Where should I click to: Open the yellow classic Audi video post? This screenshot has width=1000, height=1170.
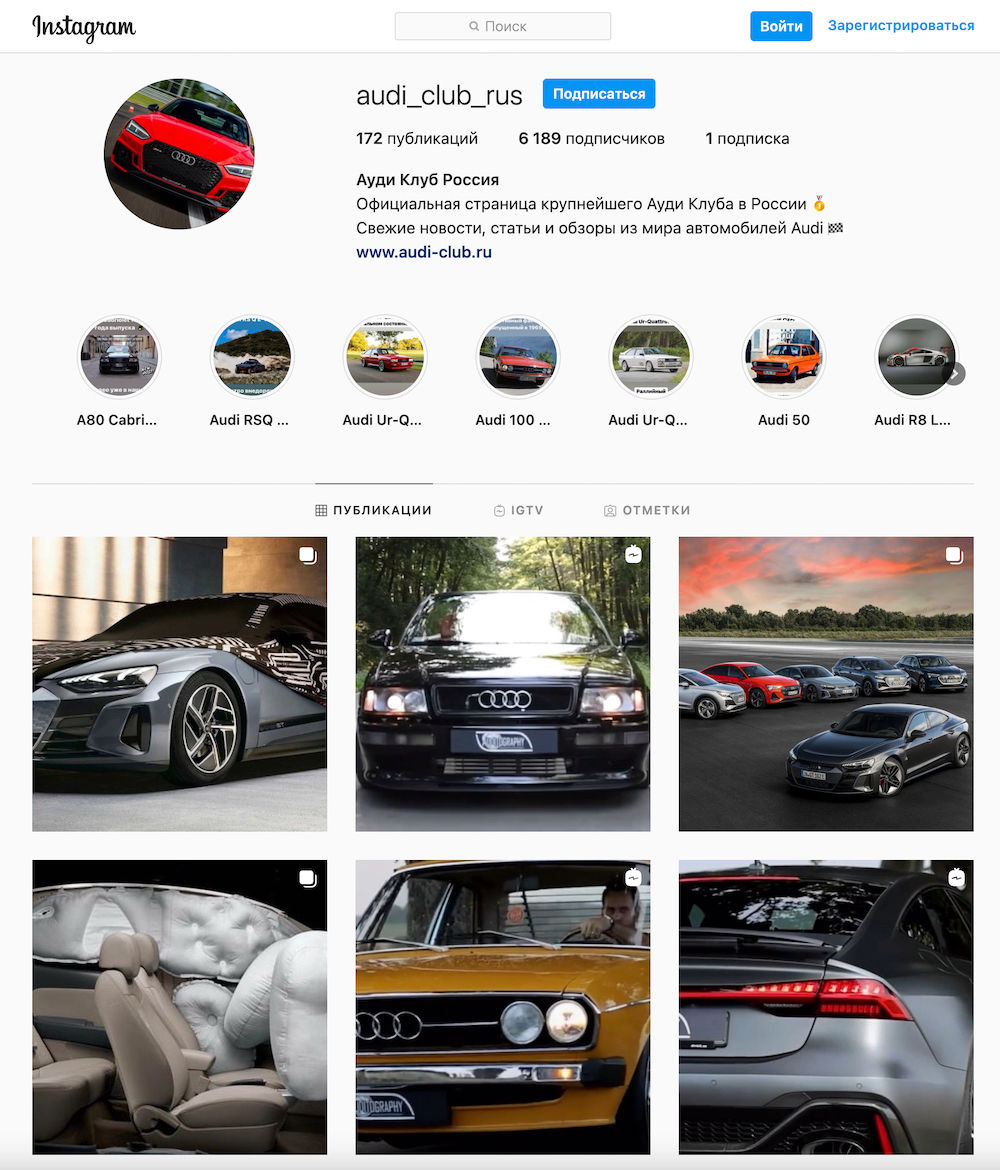tap(503, 1007)
